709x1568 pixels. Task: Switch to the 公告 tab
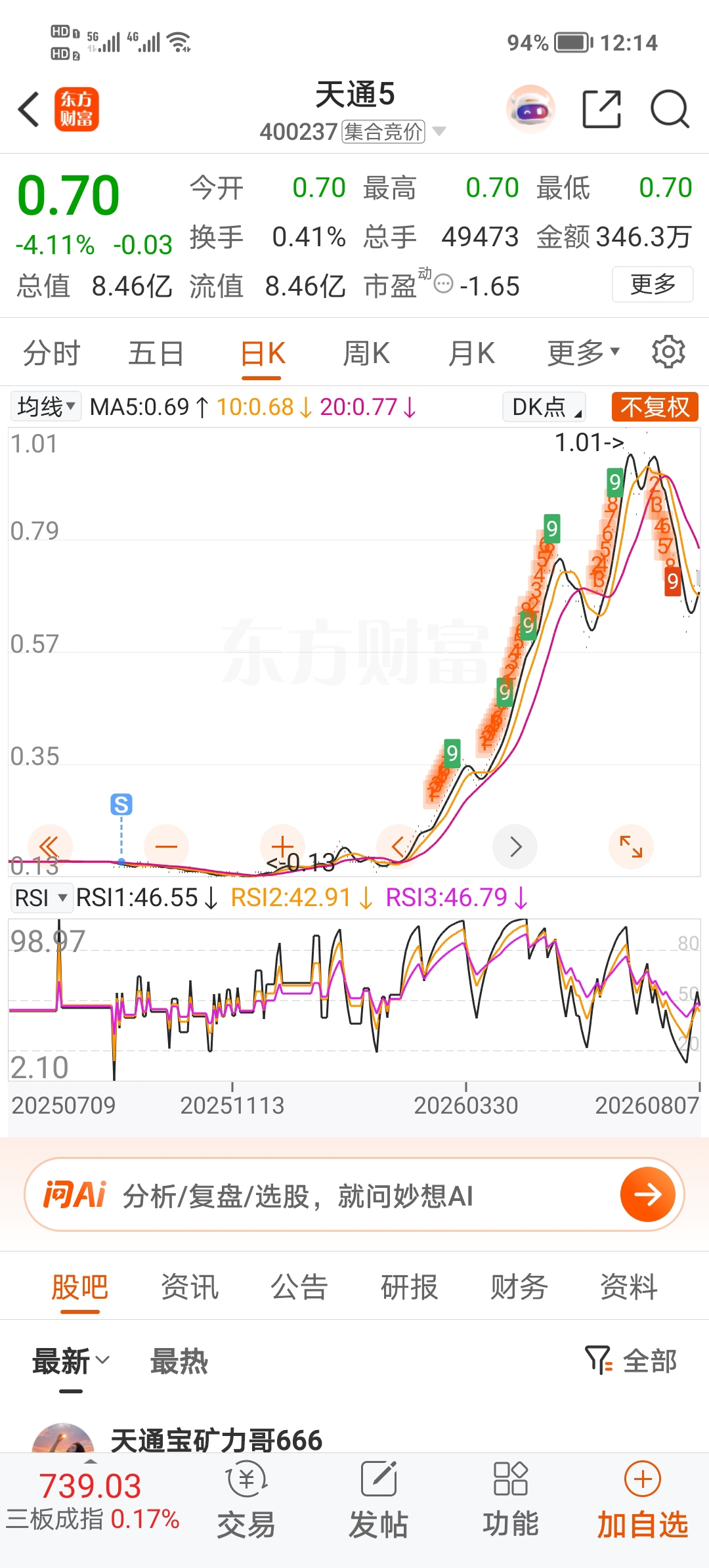pos(299,1287)
